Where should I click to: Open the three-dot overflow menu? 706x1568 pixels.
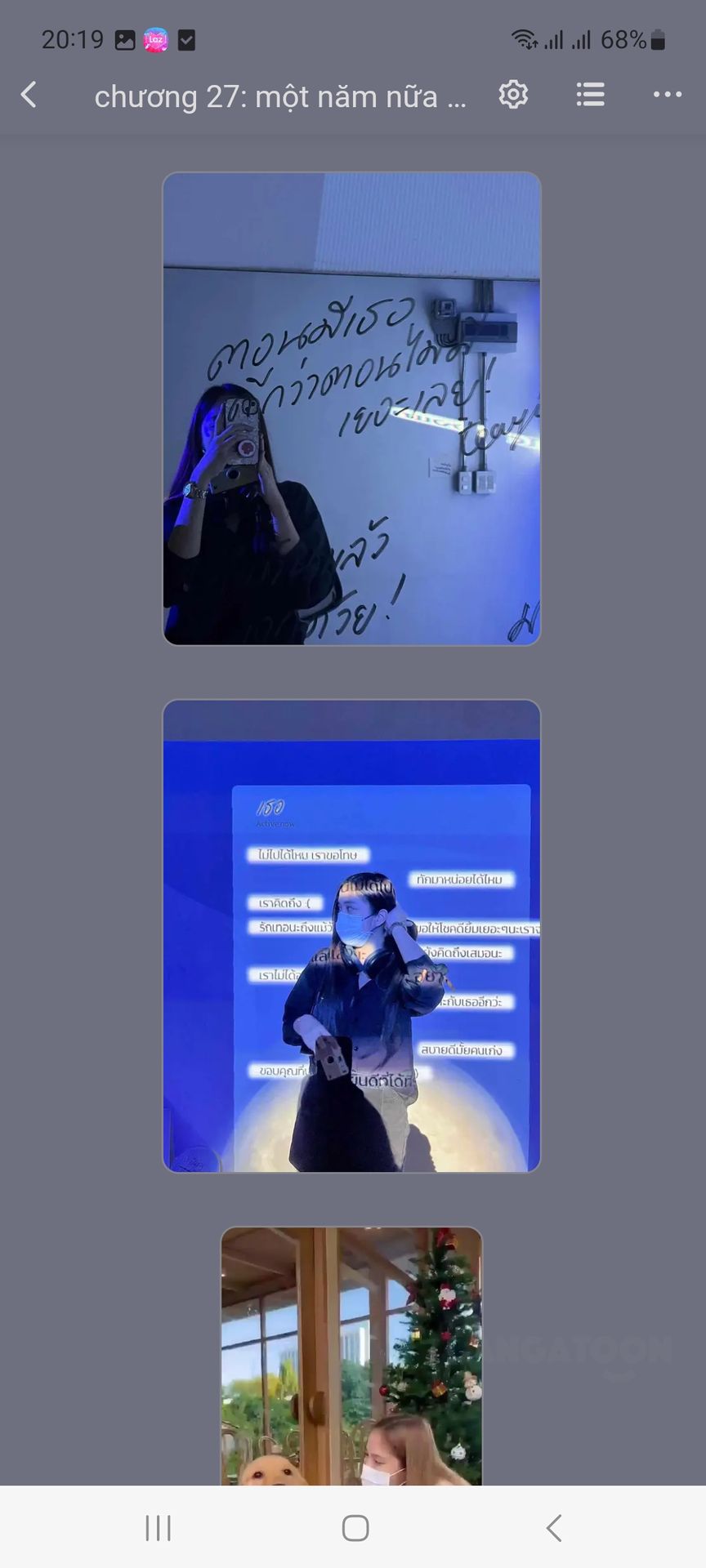point(668,95)
